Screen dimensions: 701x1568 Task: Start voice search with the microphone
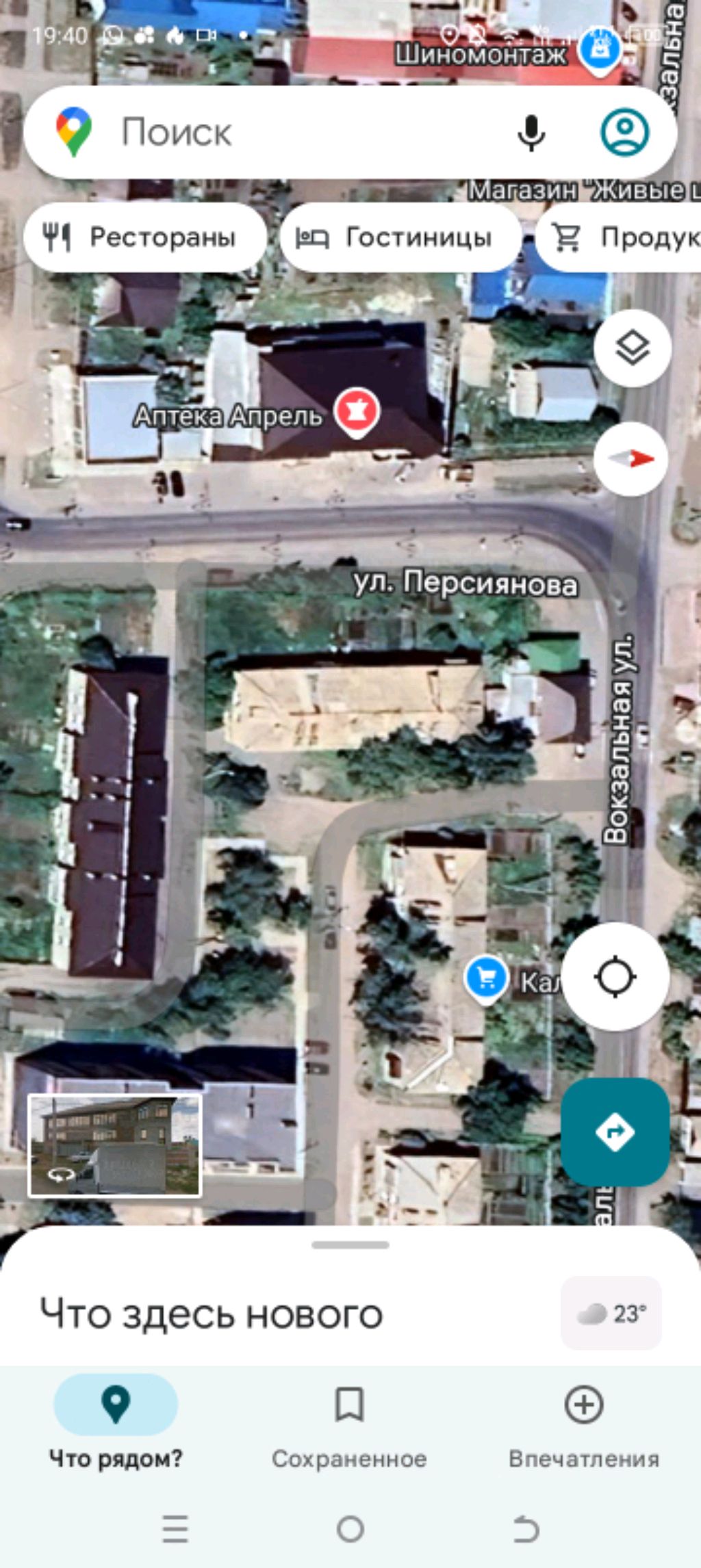(x=531, y=132)
